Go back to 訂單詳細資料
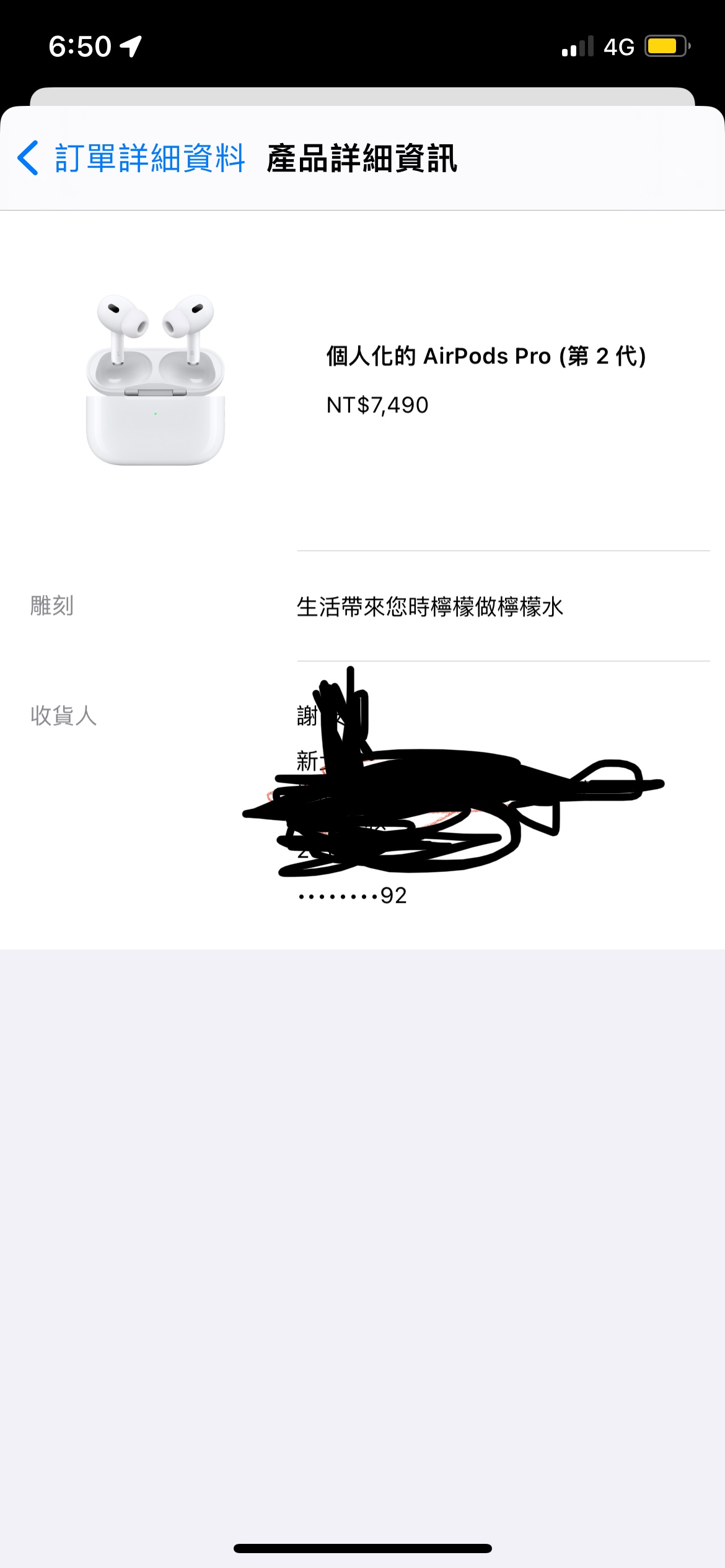725x1568 pixels. click(131, 158)
